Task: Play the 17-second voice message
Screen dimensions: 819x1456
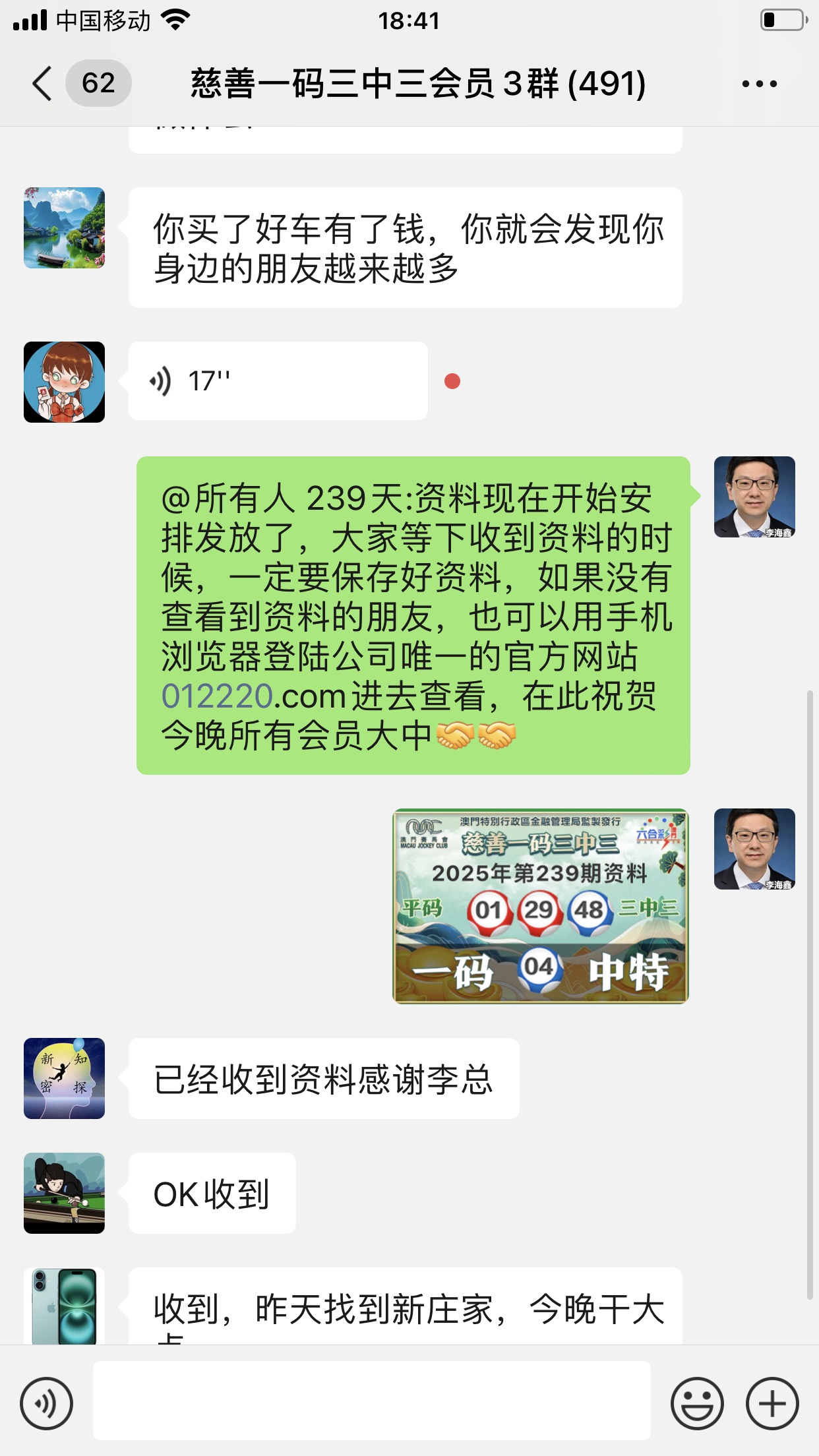Action: [277, 380]
